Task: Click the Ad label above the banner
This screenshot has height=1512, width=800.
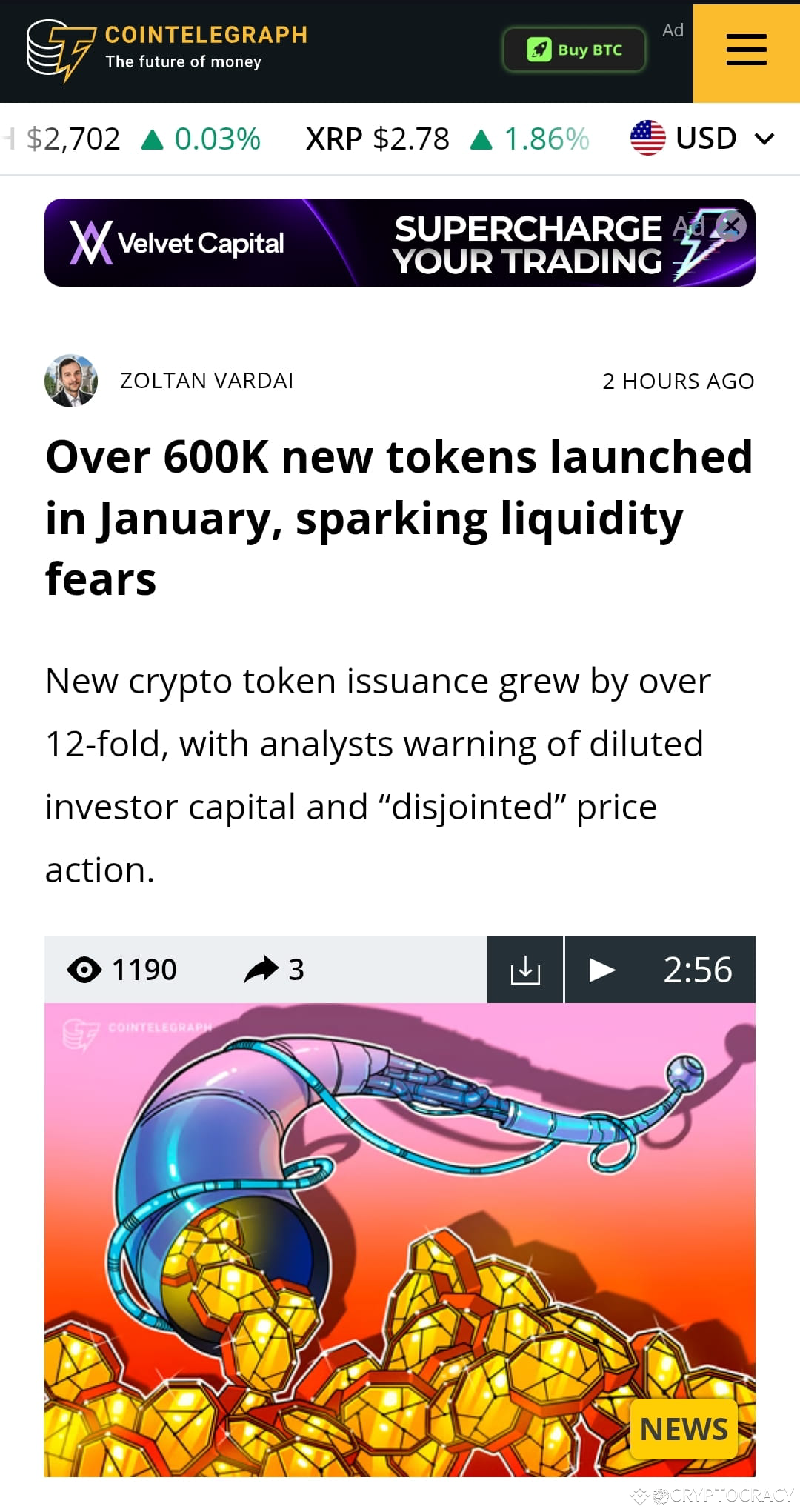Action: [673, 31]
